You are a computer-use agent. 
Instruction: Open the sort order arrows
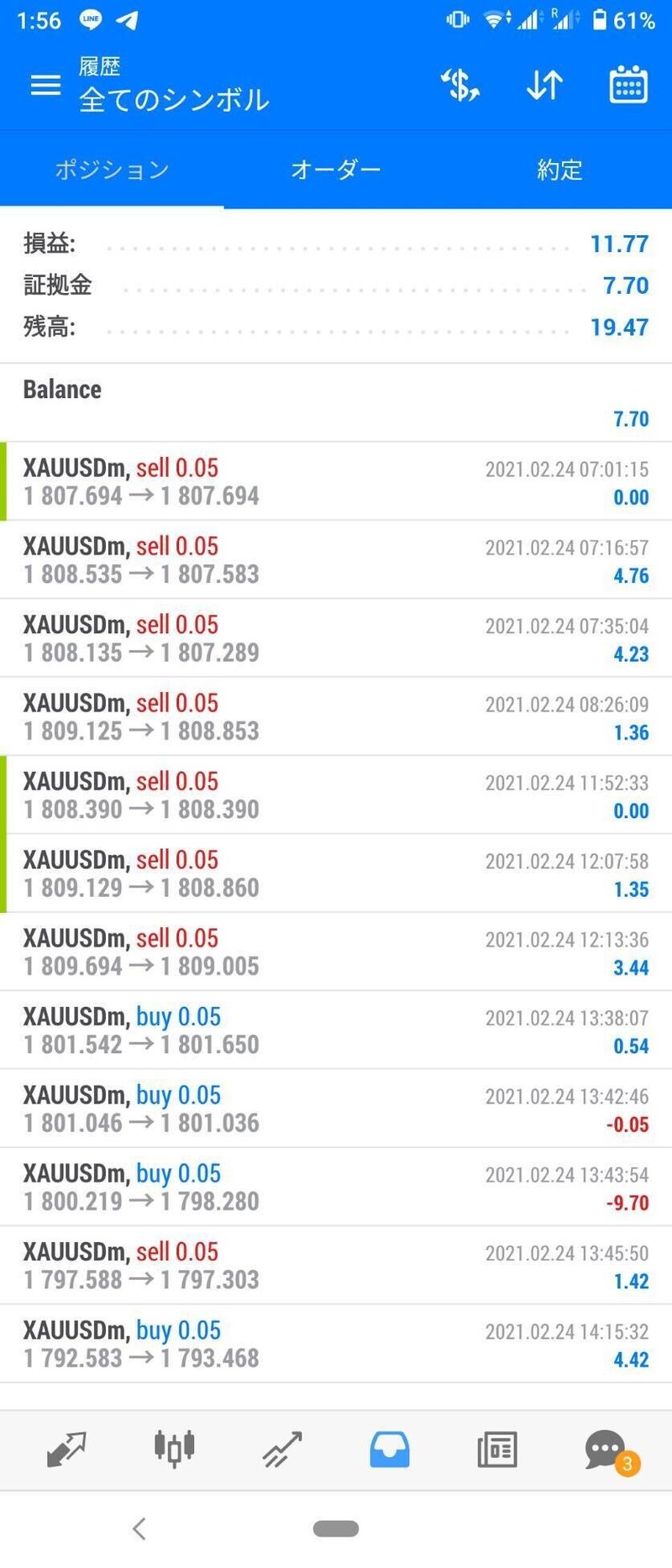pyautogui.click(x=543, y=85)
